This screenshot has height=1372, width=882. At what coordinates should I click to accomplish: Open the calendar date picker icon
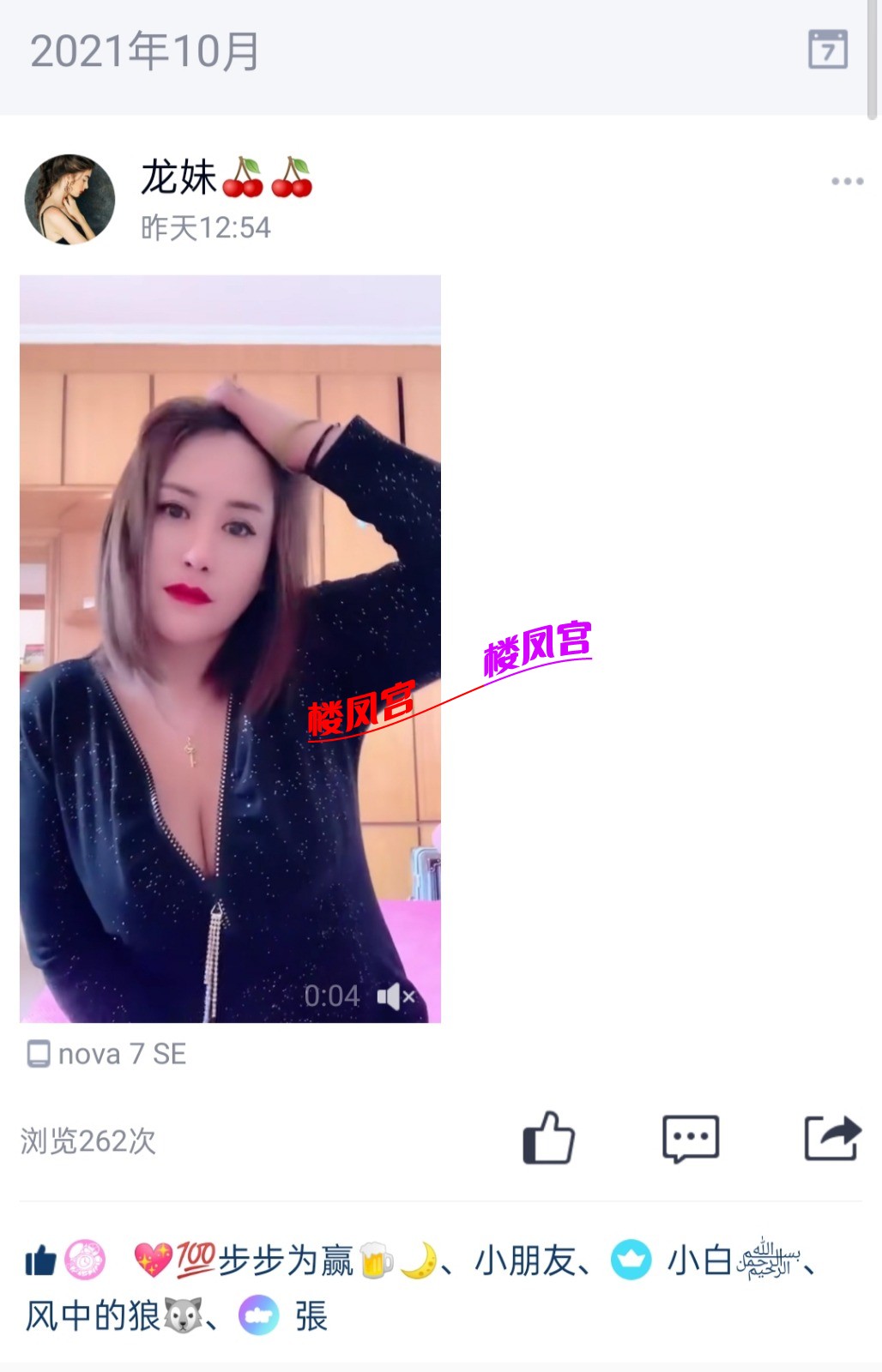tap(827, 50)
